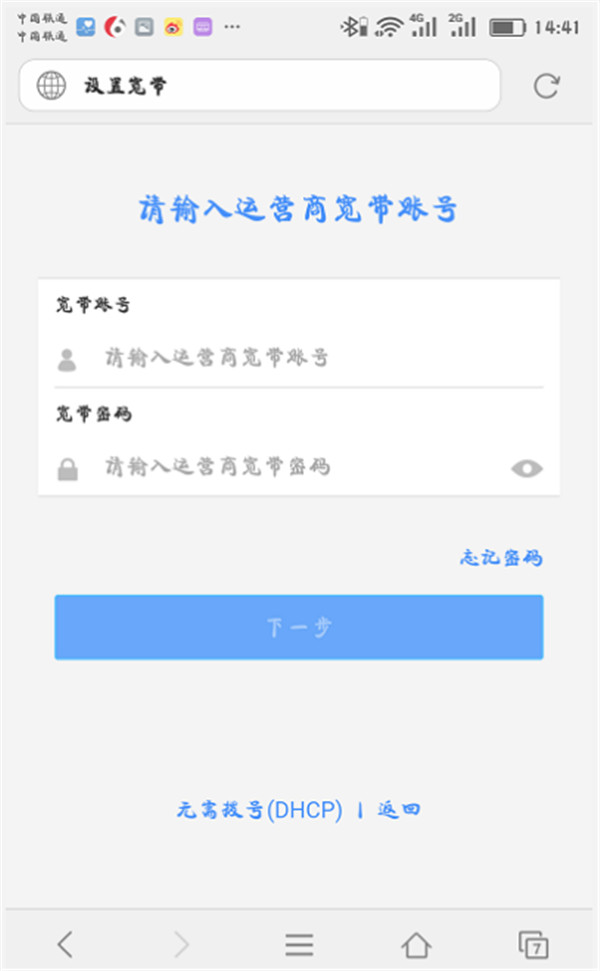600x971 pixels.
Task: Go back using the browser back arrow
Action: coord(66,943)
